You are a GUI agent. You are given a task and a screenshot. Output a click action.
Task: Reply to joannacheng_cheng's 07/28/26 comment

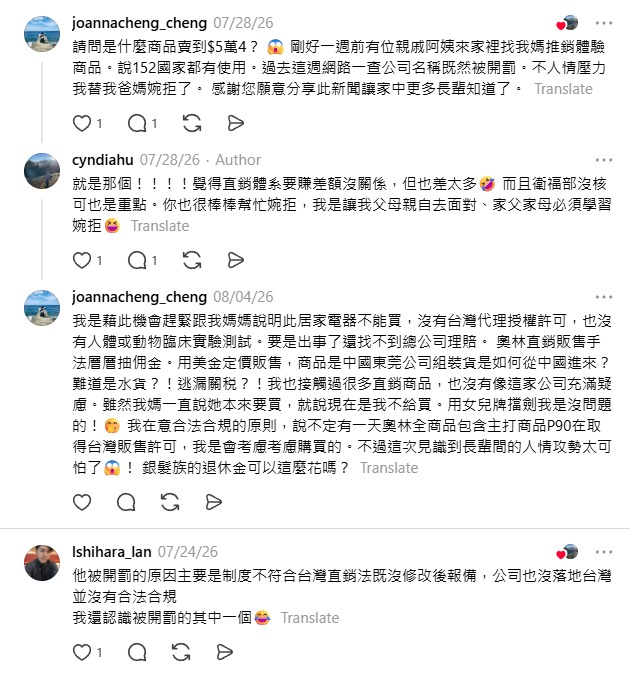(x=137, y=123)
